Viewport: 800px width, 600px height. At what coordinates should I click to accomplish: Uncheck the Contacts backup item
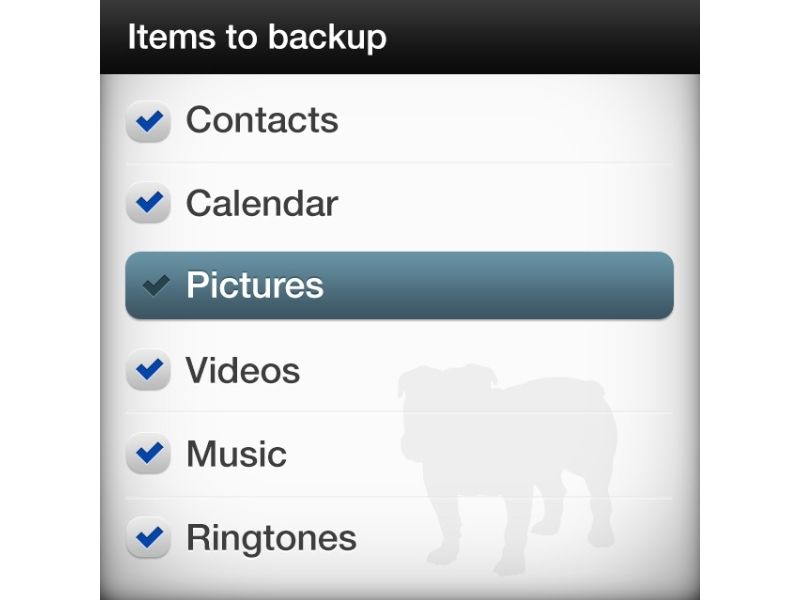click(x=149, y=123)
